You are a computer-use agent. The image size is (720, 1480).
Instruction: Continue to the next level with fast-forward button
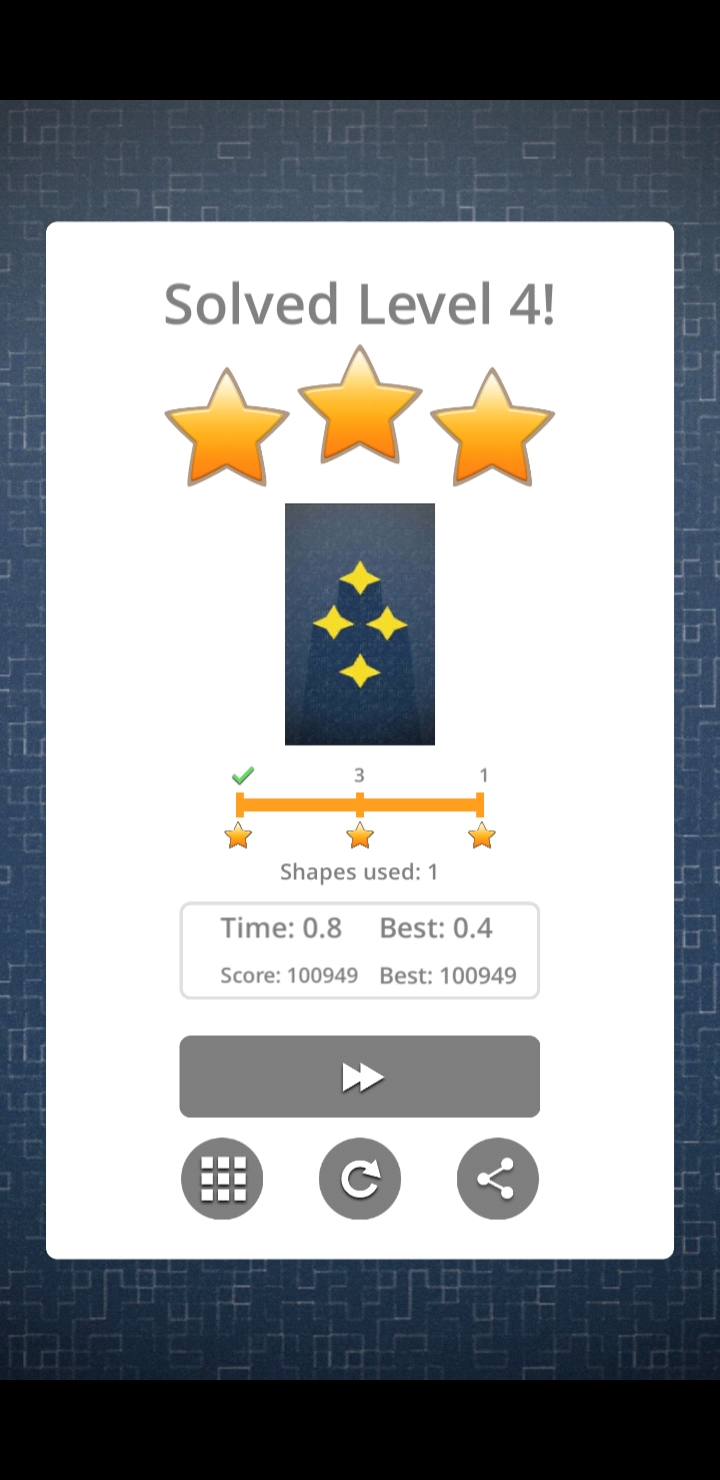(360, 1076)
